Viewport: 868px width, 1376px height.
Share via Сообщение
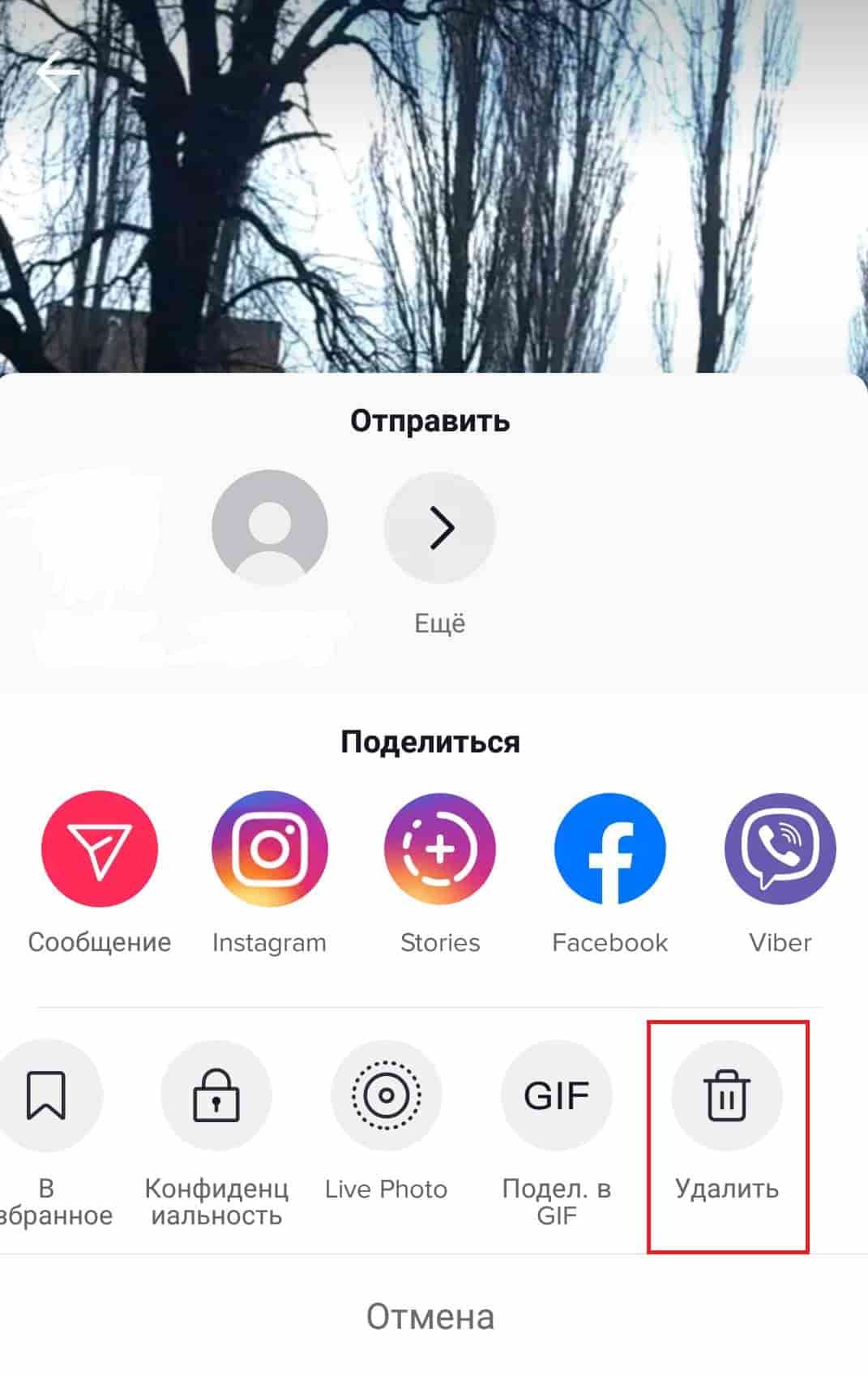tap(99, 848)
